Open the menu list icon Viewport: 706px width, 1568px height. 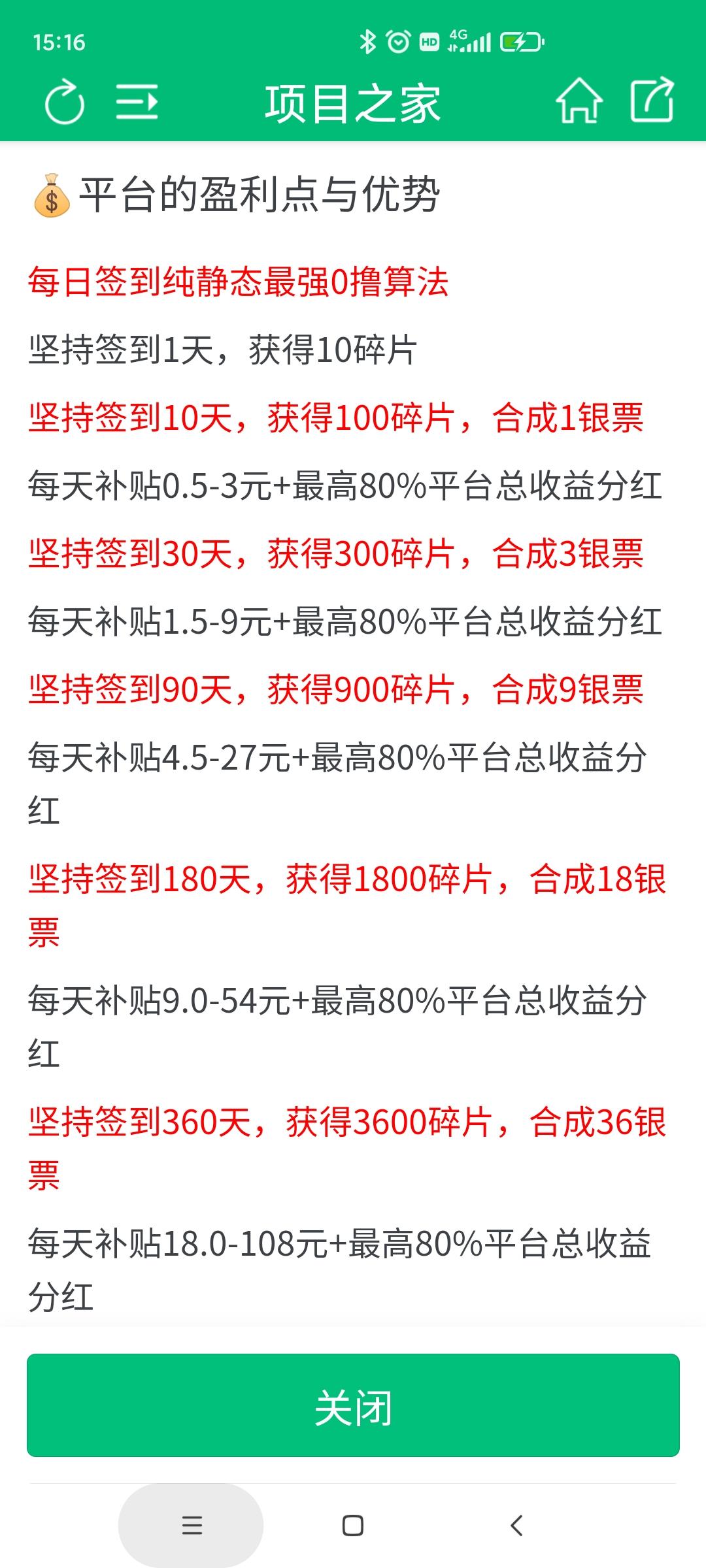137,102
